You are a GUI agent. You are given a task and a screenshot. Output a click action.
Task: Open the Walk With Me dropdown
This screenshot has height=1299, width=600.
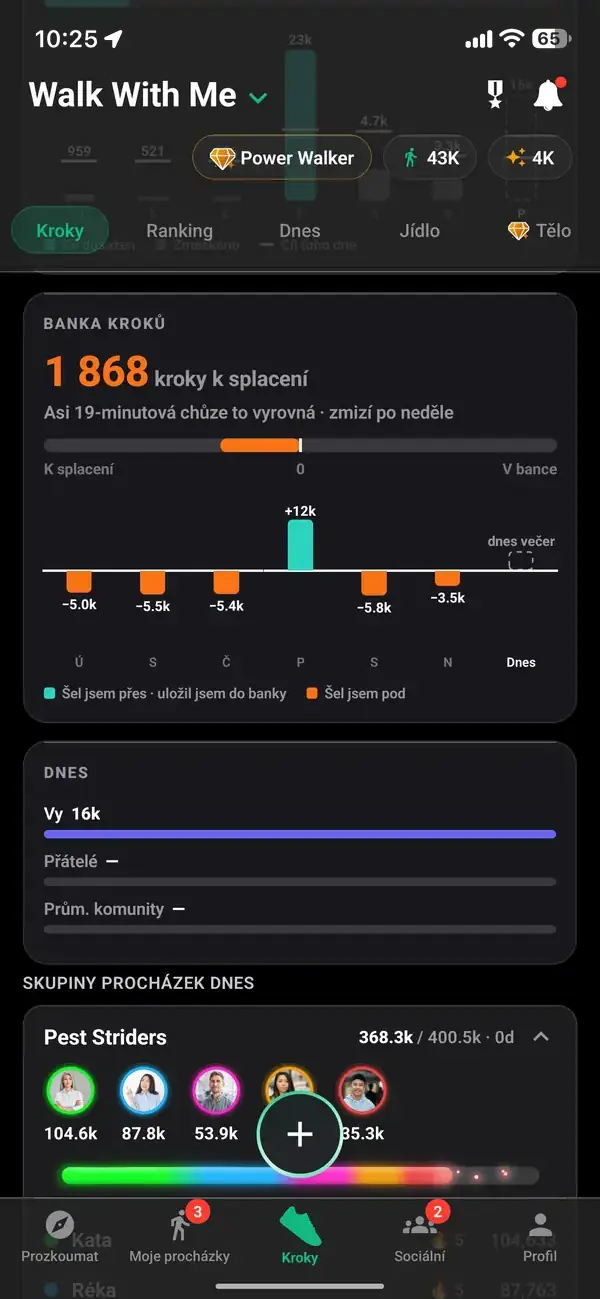pyautogui.click(x=148, y=95)
